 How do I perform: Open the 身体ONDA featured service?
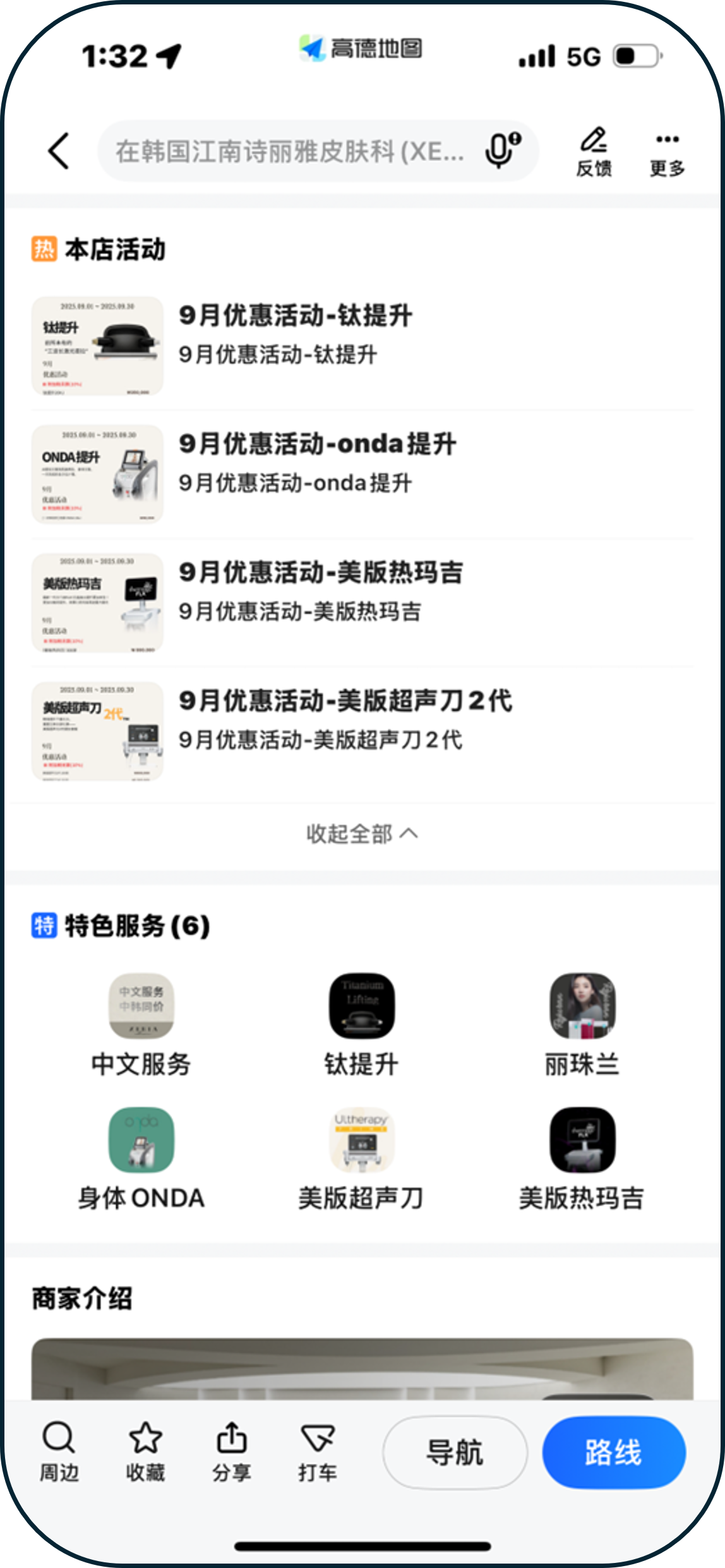click(141, 1159)
